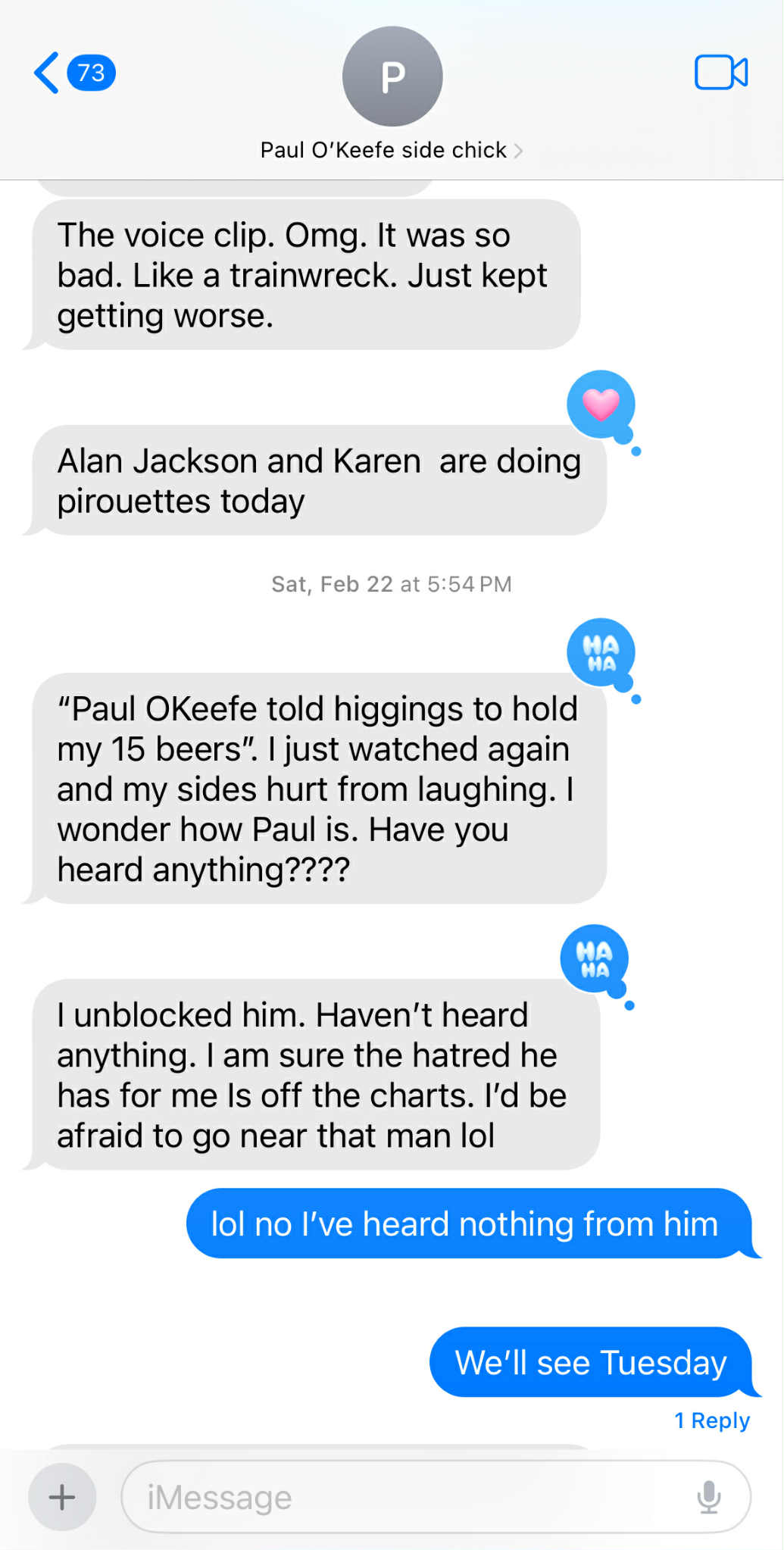Open the plus apps menu

pyautogui.click(x=62, y=1497)
